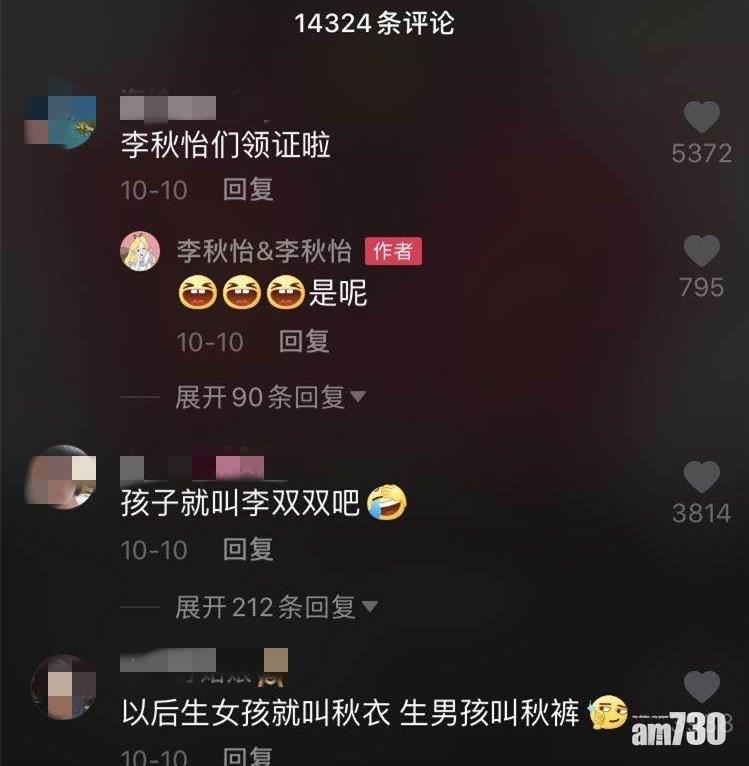Tap 回复 under the author's "是呢" reply
The image size is (749, 766).
(x=304, y=342)
